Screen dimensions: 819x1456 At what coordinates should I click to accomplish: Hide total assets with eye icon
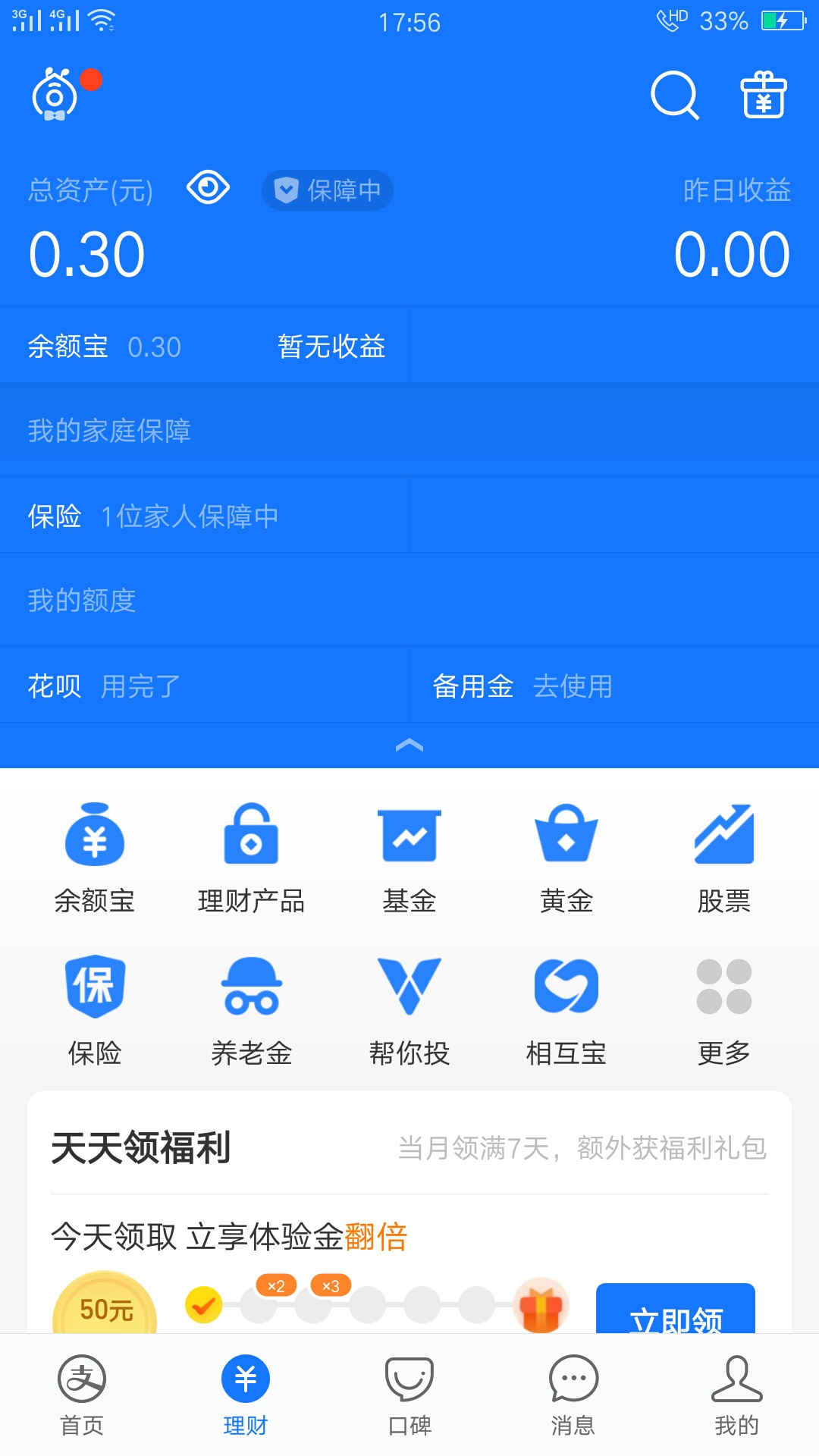[208, 187]
